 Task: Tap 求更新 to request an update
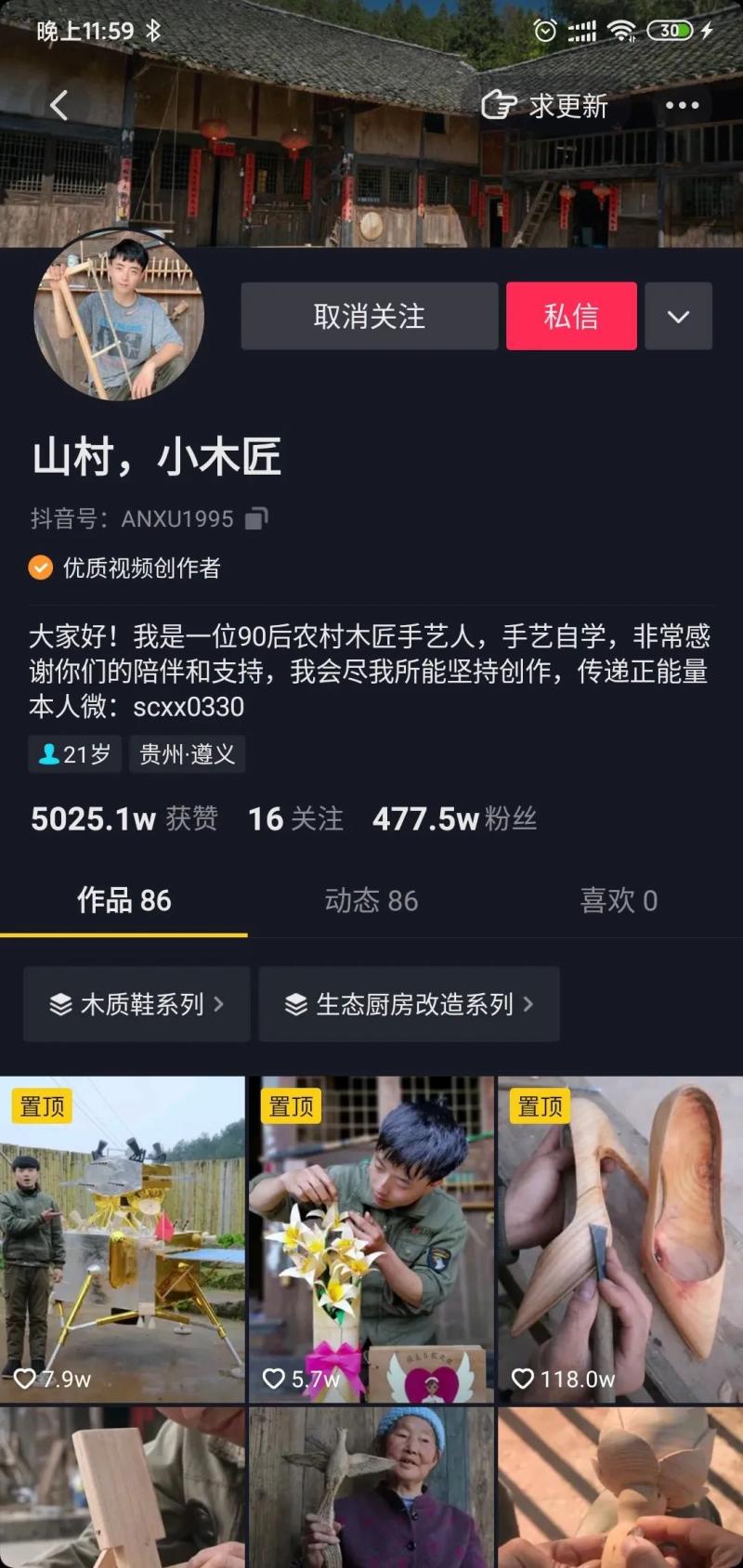[544, 106]
